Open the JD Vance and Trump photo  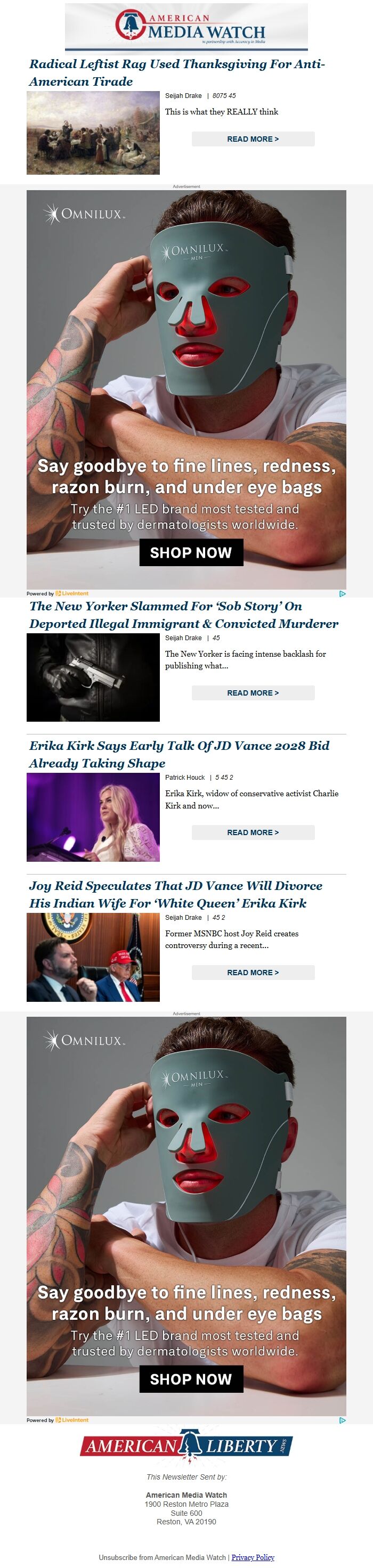click(x=93, y=957)
